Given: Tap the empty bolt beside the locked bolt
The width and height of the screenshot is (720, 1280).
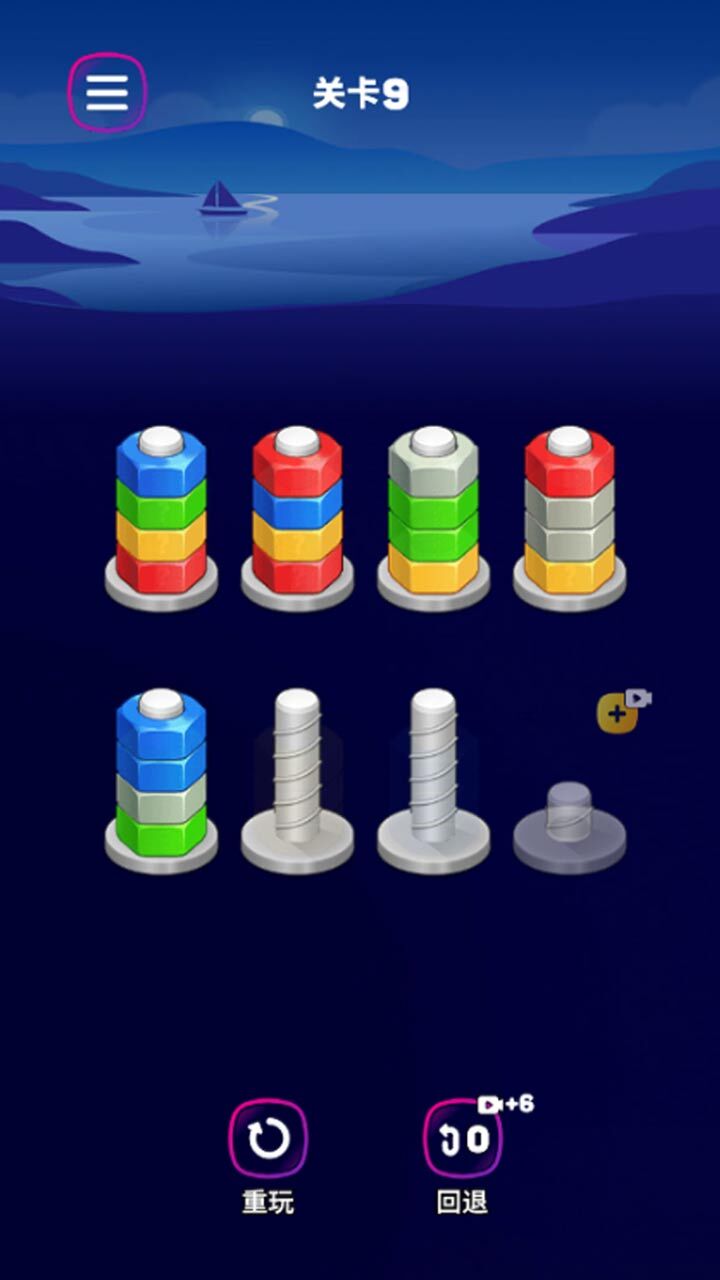Looking at the screenshot, I should tap(433, 775).
